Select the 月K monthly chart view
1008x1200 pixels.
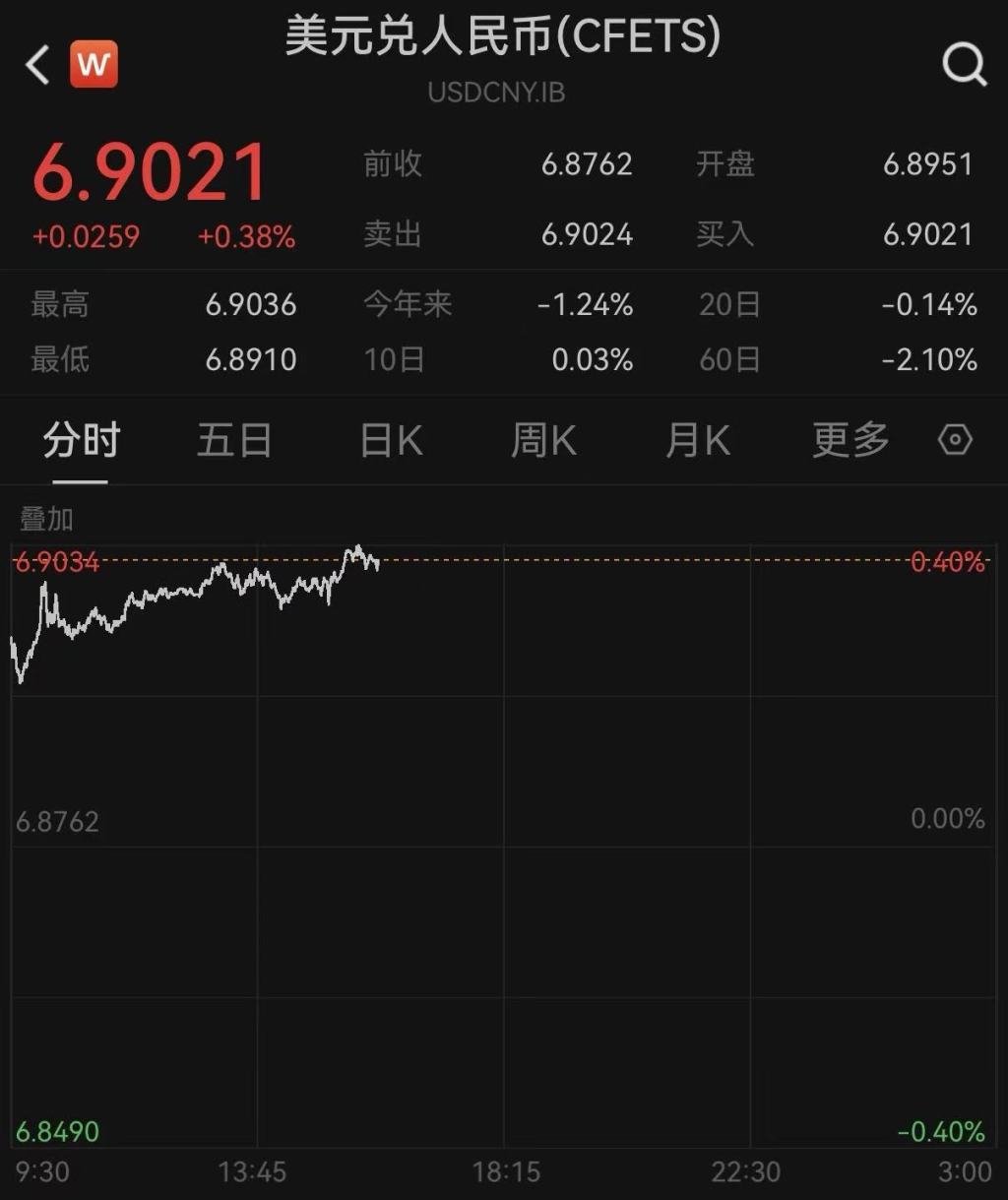(x=696, y=441)
